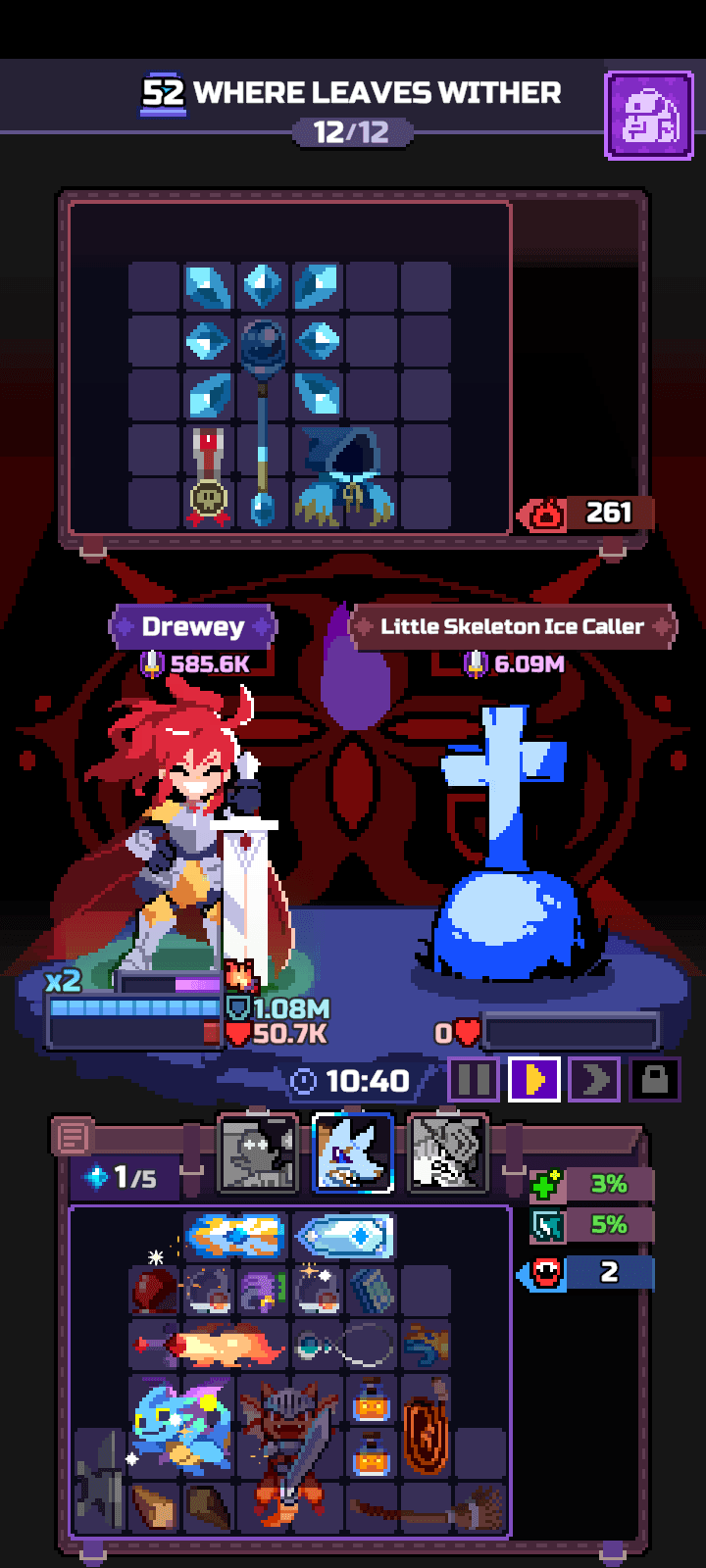Inspect the skull medal item
Image resolution: width=706 pixels, height=1568 pixels.
208,477
